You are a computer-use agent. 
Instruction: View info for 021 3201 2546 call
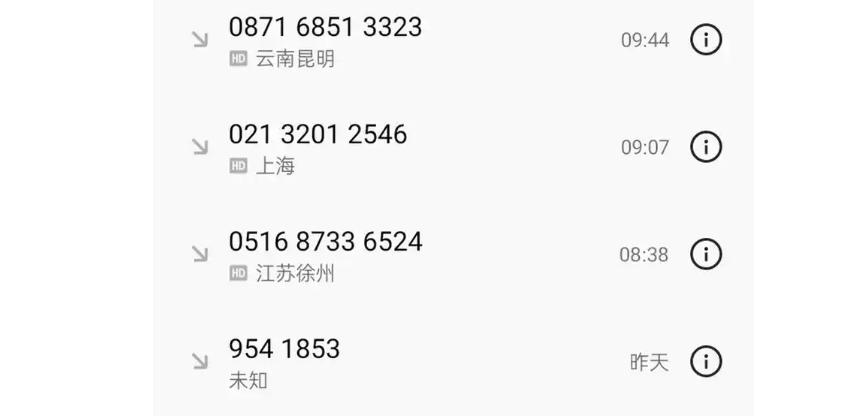coord(706,147)
